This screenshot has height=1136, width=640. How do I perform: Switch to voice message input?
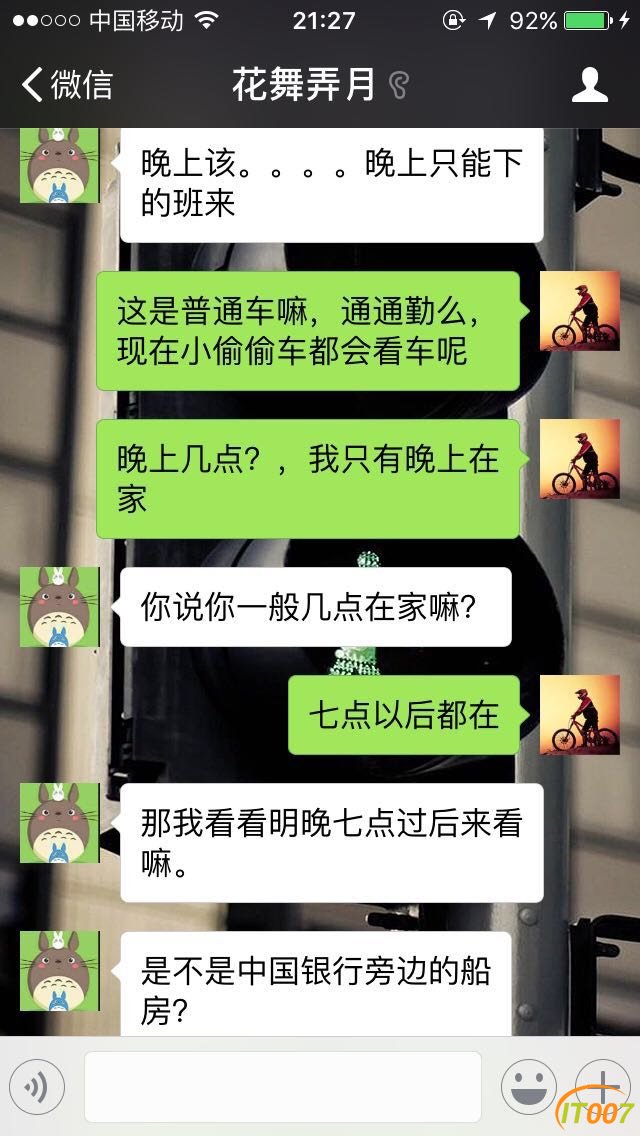(37, 1086)
